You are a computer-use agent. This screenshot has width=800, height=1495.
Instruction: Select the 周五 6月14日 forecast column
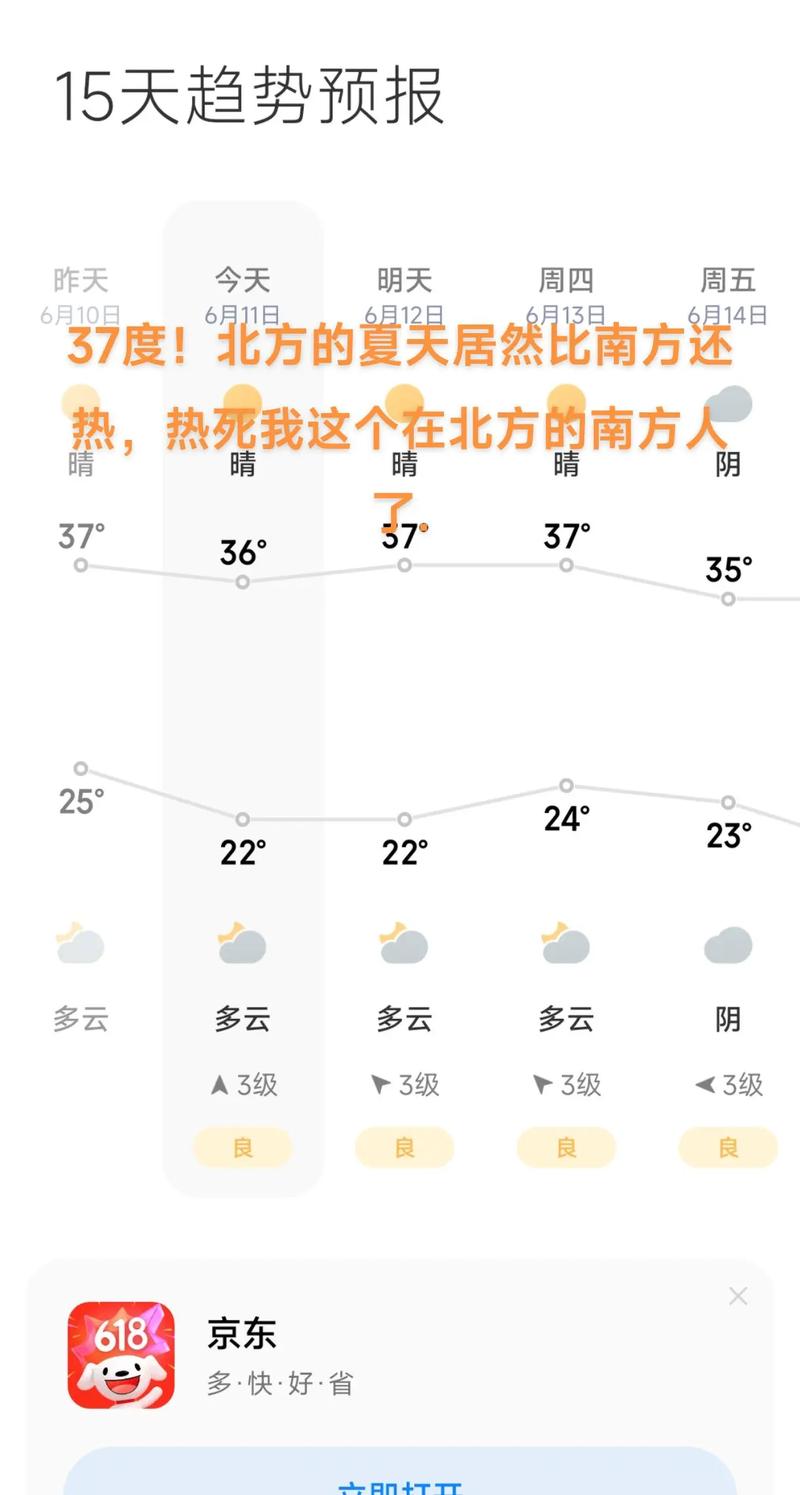(x=727, y=698)
